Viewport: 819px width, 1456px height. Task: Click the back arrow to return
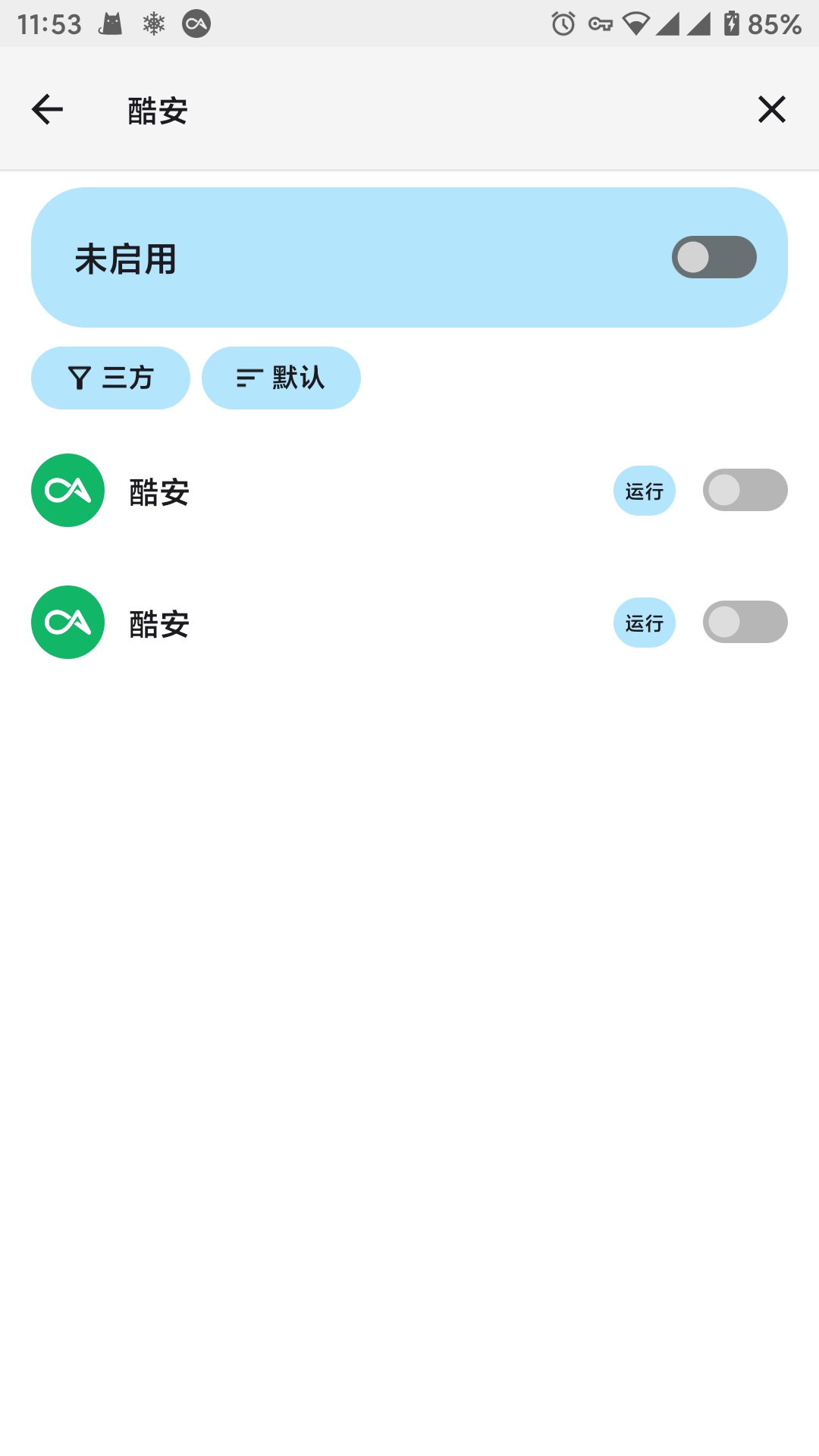pos(47,108)
